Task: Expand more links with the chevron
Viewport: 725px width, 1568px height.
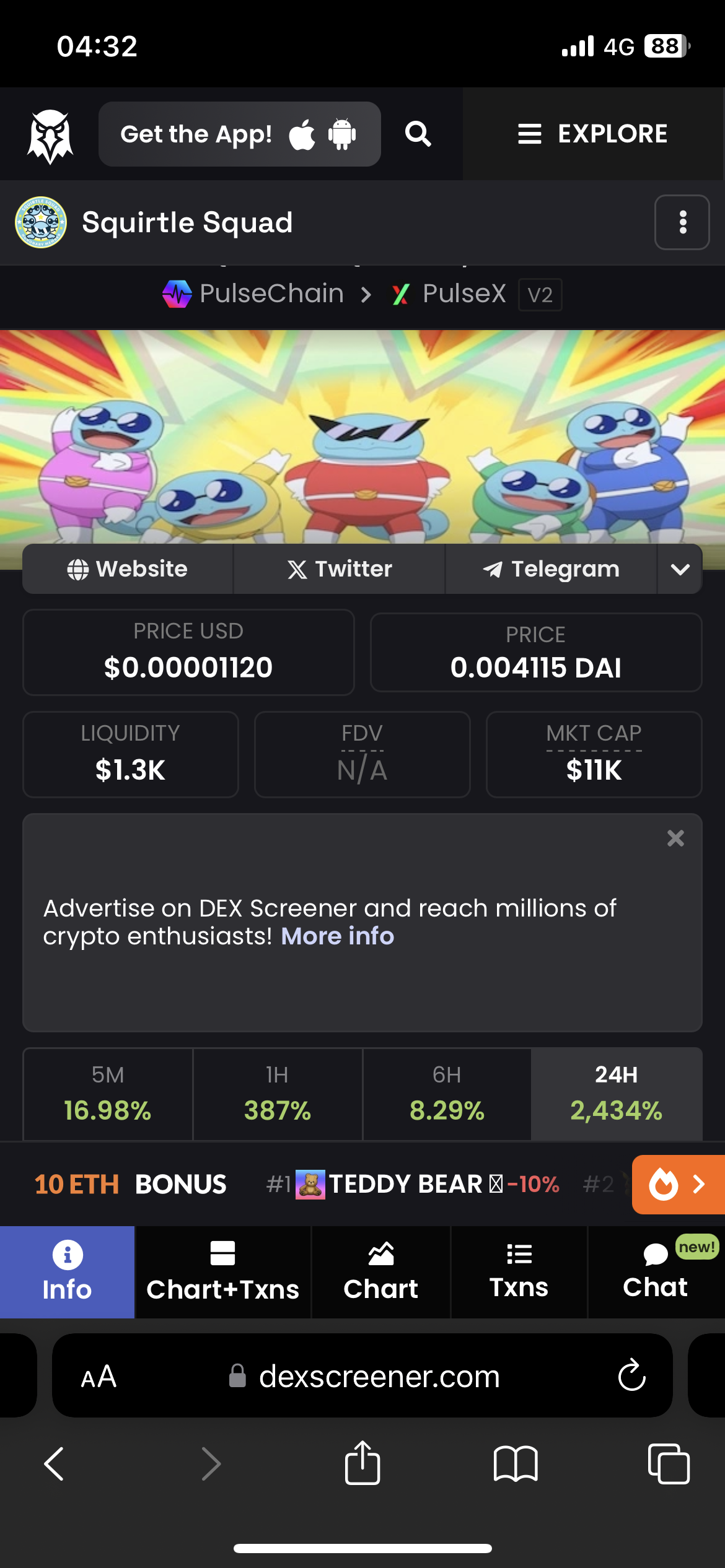Action: click(680, 569)
